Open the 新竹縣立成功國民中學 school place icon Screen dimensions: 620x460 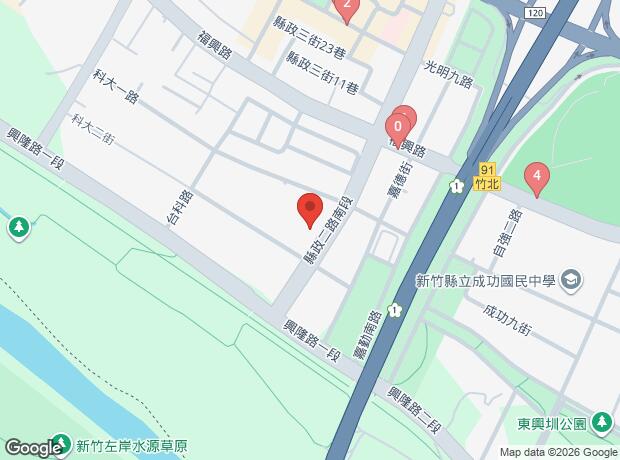[571, 280]
